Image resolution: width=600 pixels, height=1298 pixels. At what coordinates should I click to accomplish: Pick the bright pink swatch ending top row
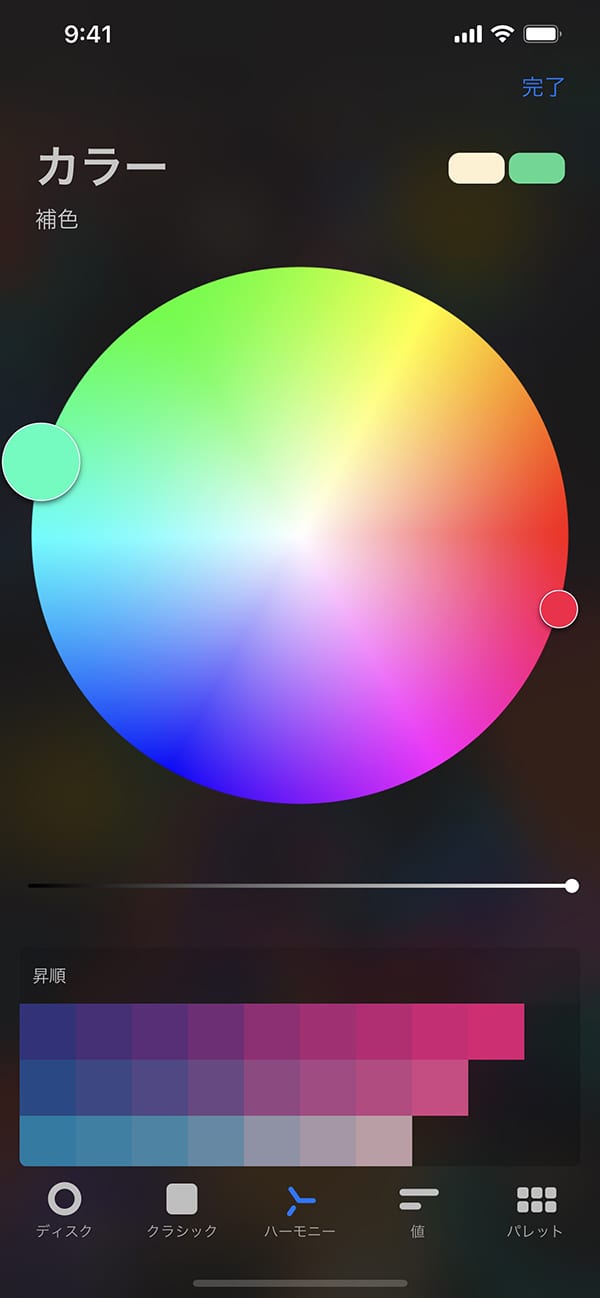point(496,1032)
